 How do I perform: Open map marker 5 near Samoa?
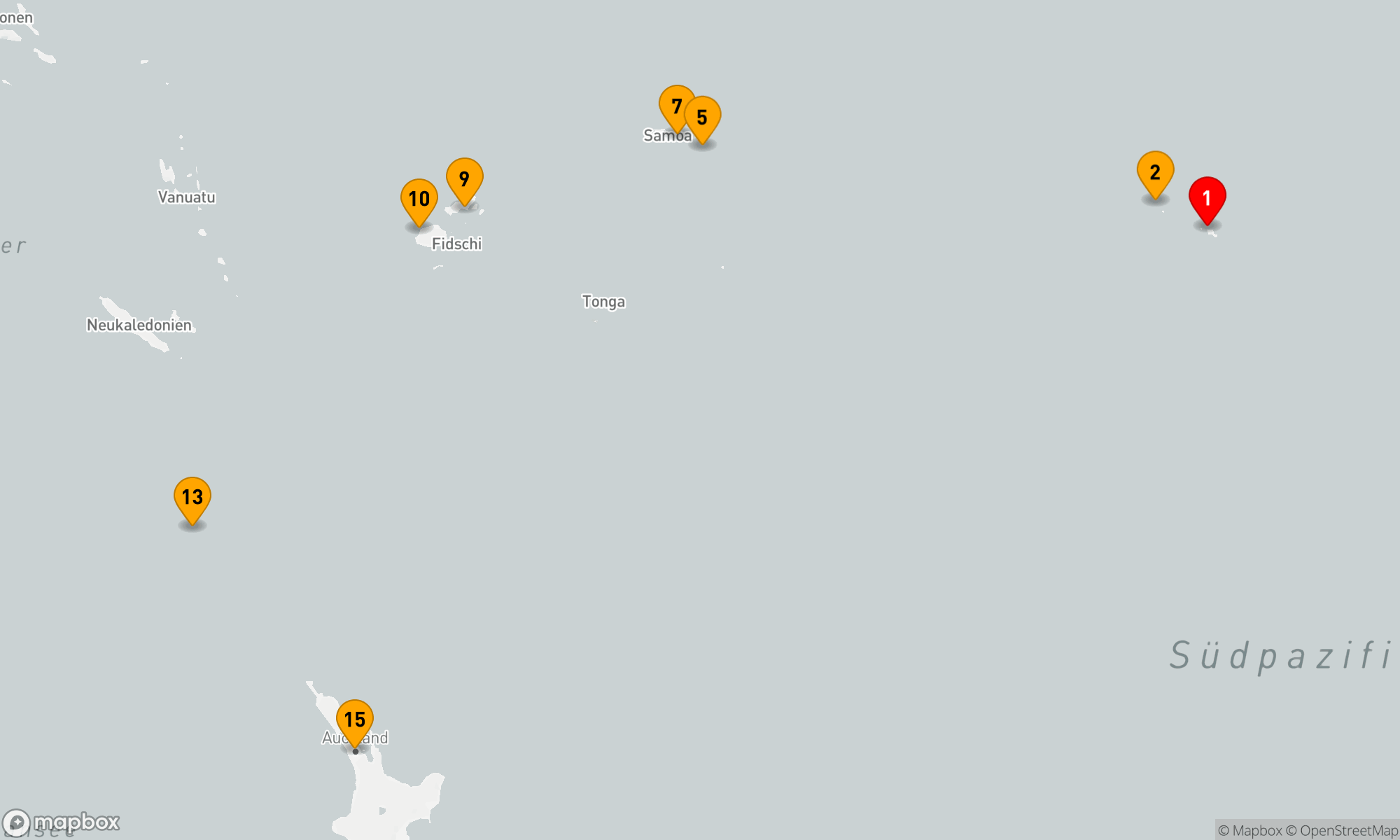click(703, 118)
